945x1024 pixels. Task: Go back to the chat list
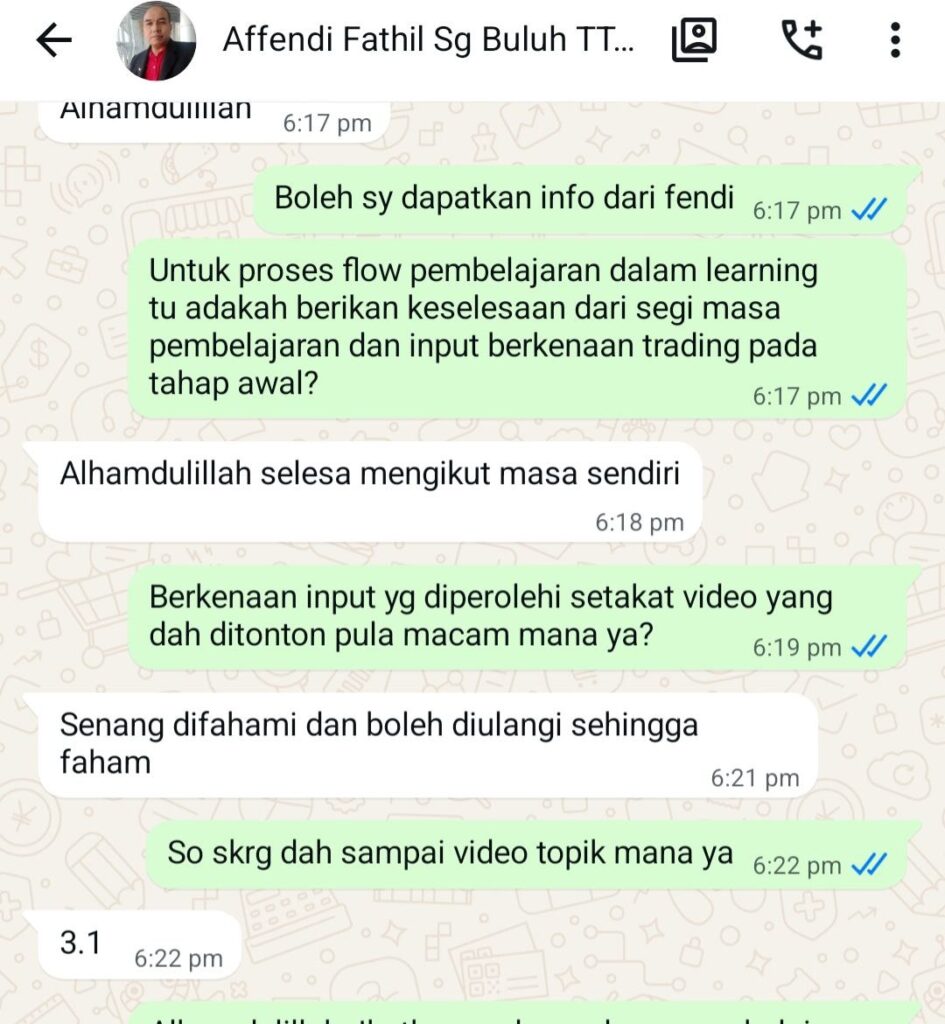click(x=54, y=40)
